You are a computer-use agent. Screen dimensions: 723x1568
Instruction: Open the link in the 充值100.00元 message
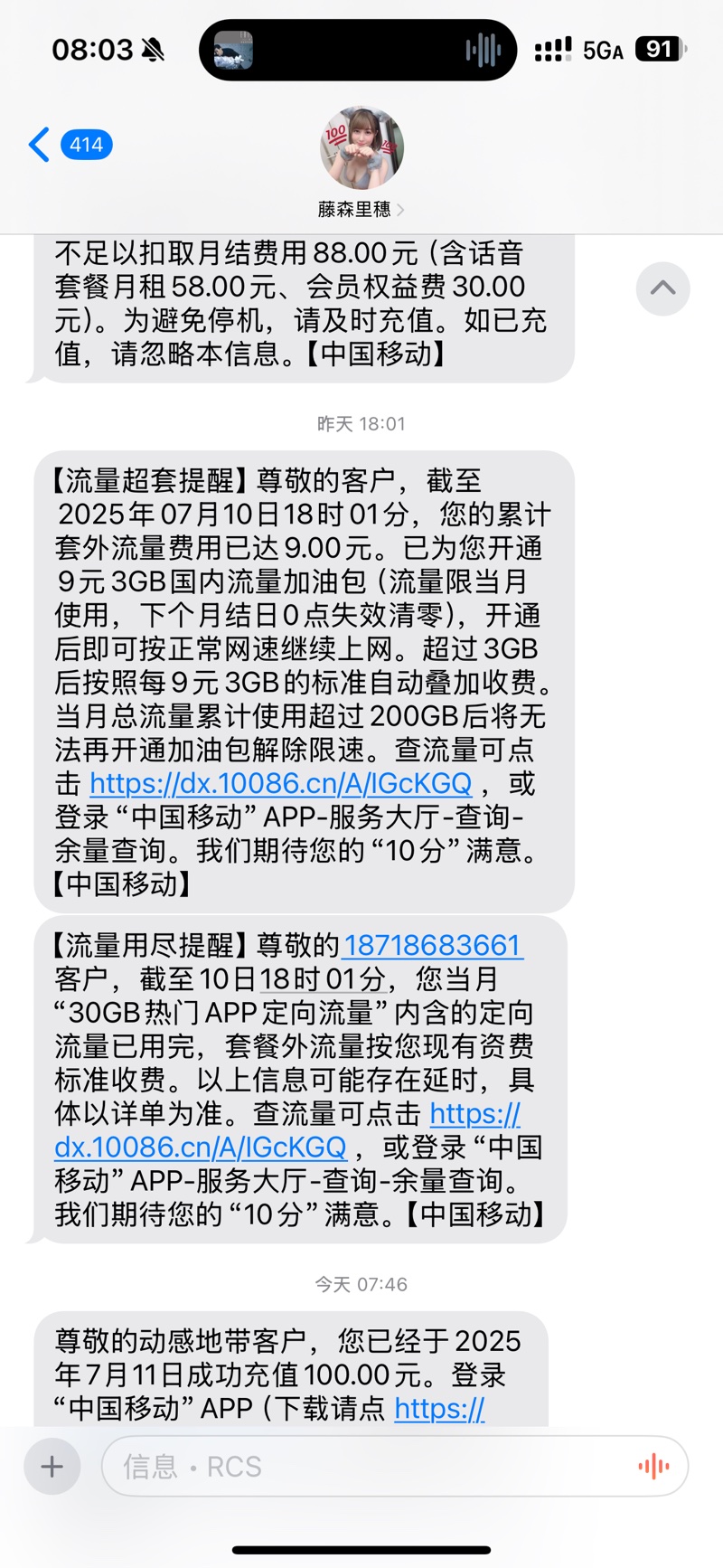(439, 1408)
